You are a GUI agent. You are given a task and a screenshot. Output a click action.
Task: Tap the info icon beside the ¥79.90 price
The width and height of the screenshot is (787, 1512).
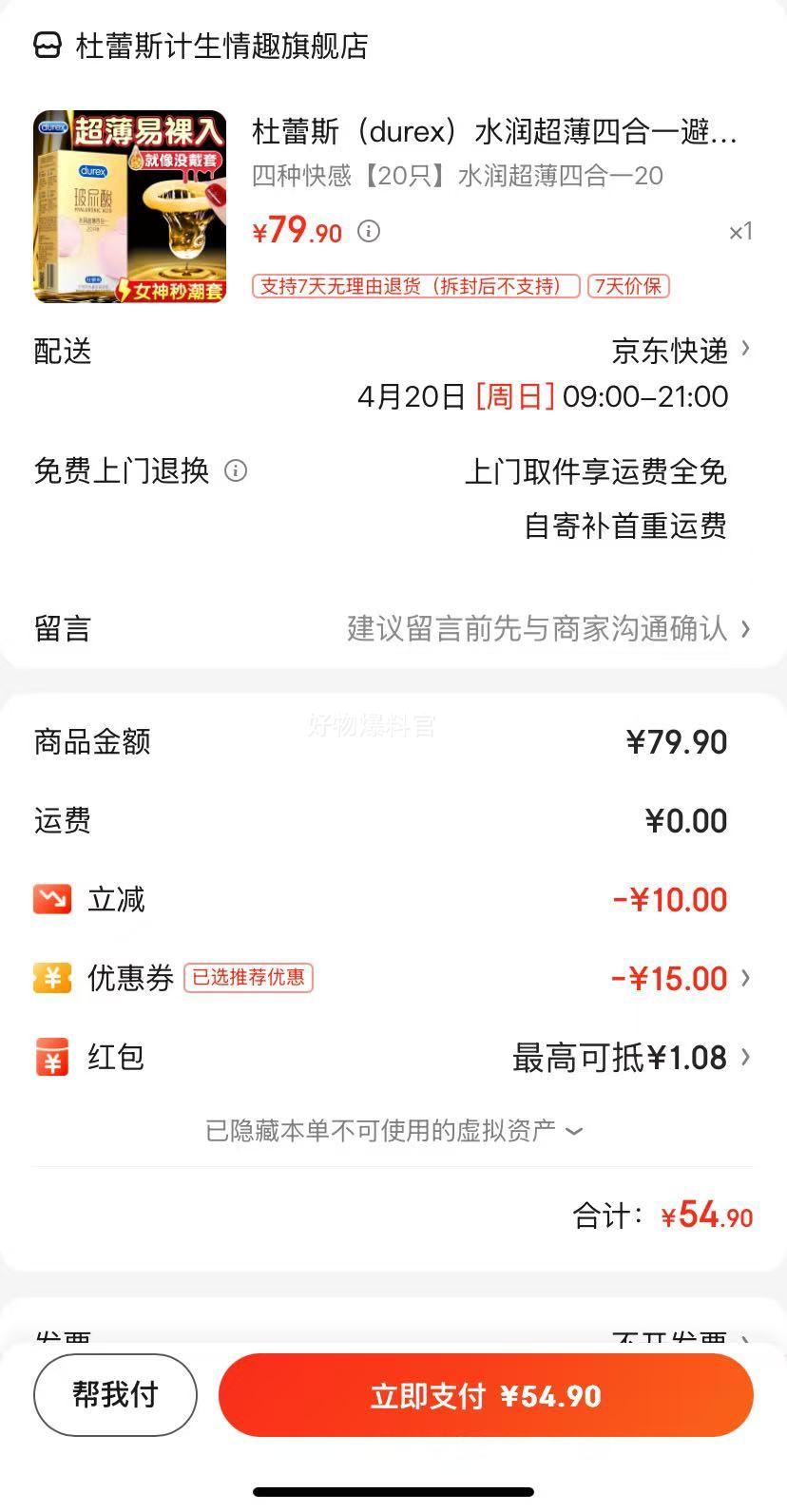(369, 231)
